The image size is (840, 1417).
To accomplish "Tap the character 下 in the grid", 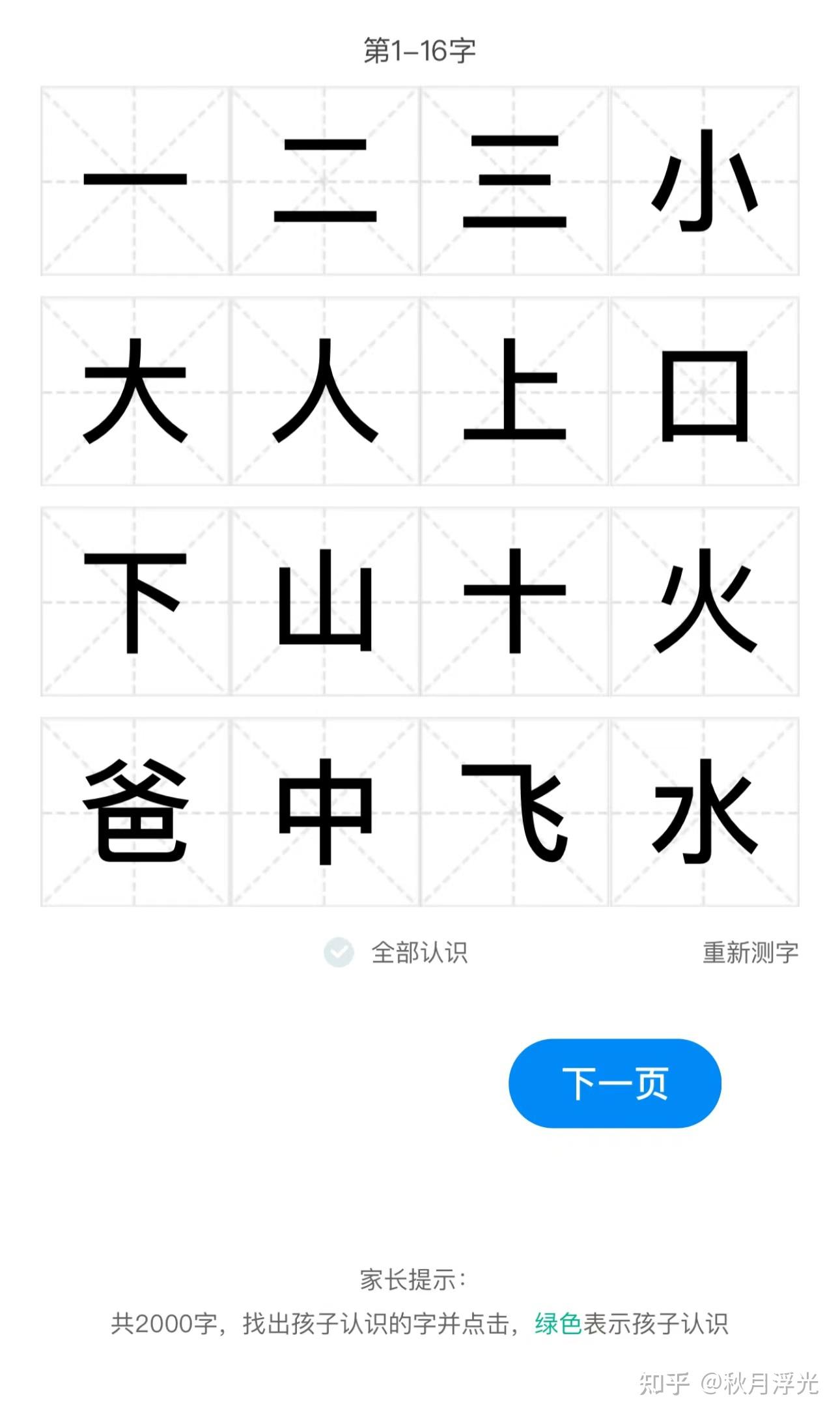I will coord(135,602).
